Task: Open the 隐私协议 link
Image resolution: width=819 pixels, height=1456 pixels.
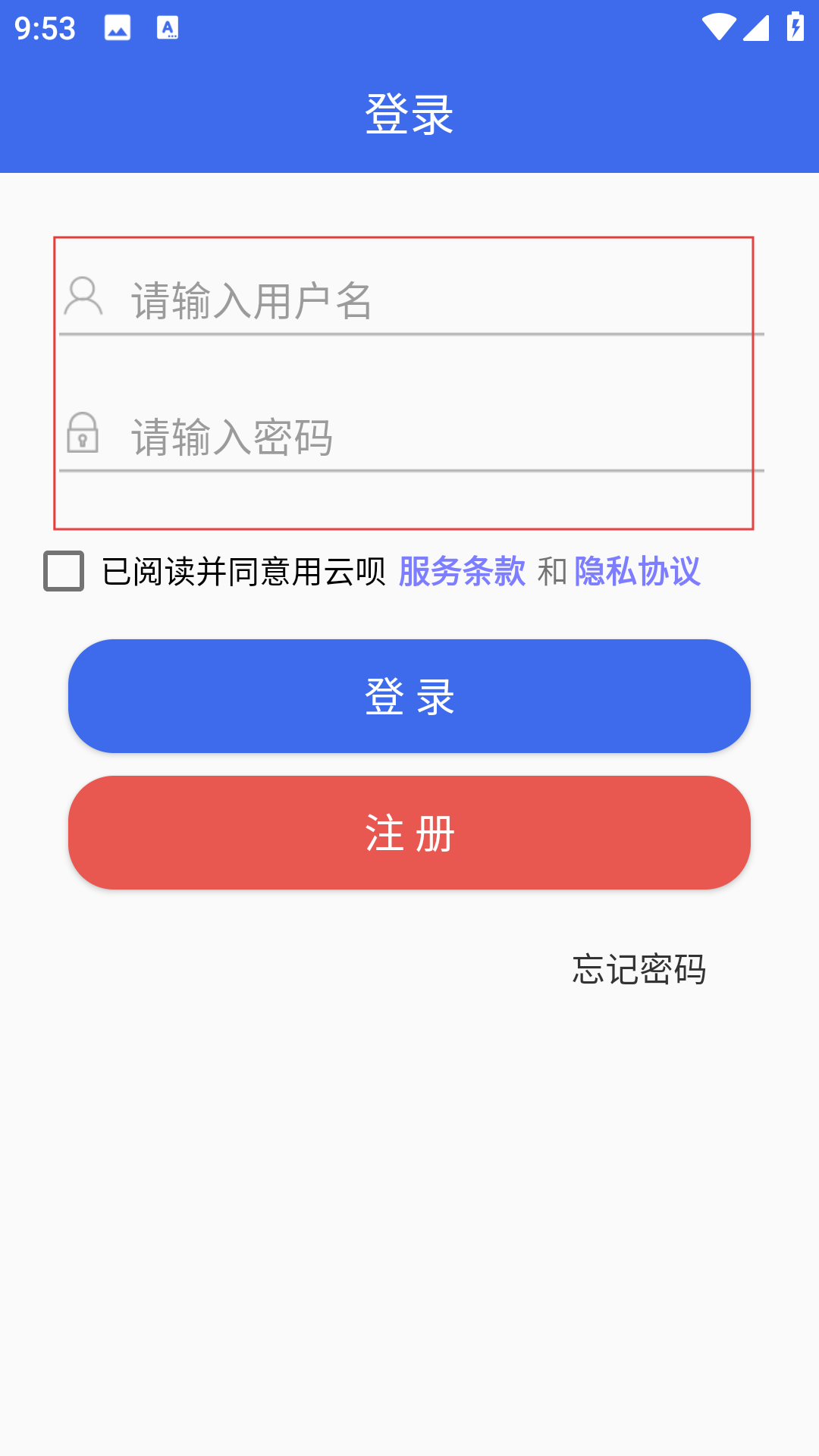Action: click(x=637, y=571)
